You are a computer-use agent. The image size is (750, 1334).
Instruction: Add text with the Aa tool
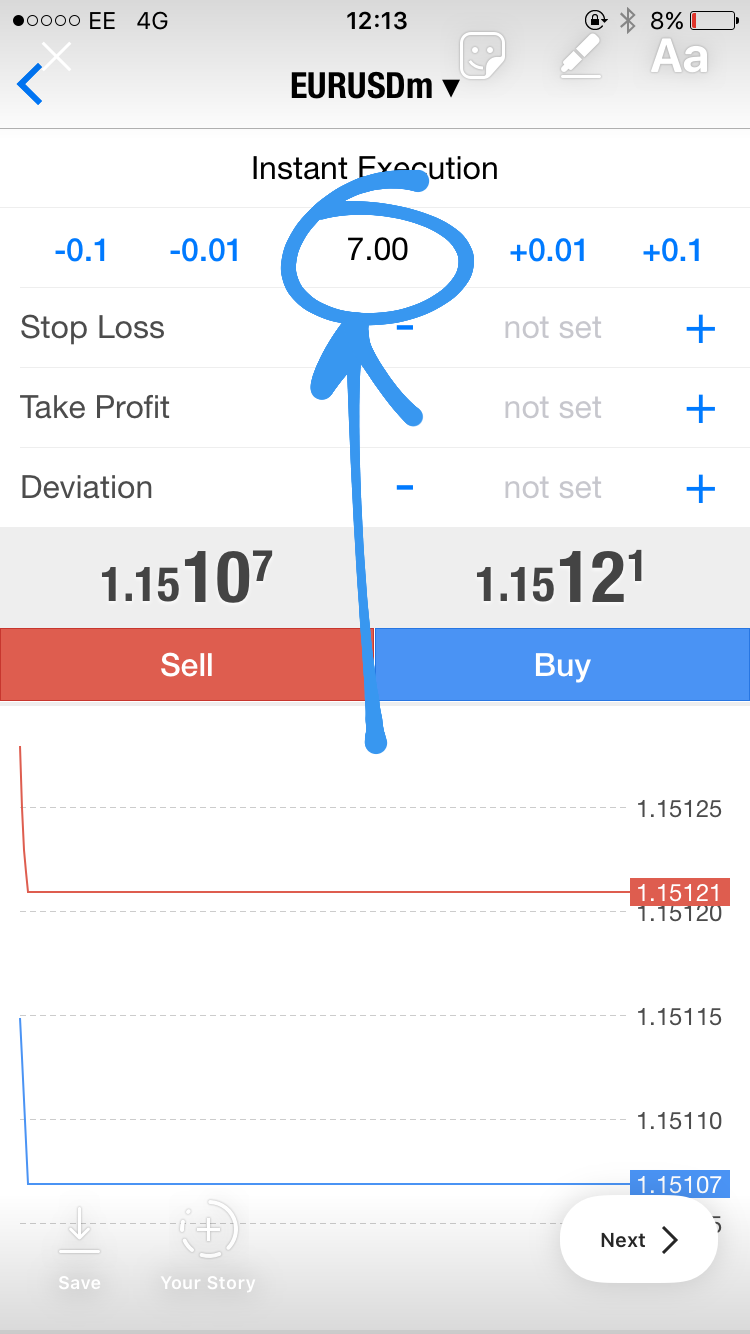coord(680,55)
